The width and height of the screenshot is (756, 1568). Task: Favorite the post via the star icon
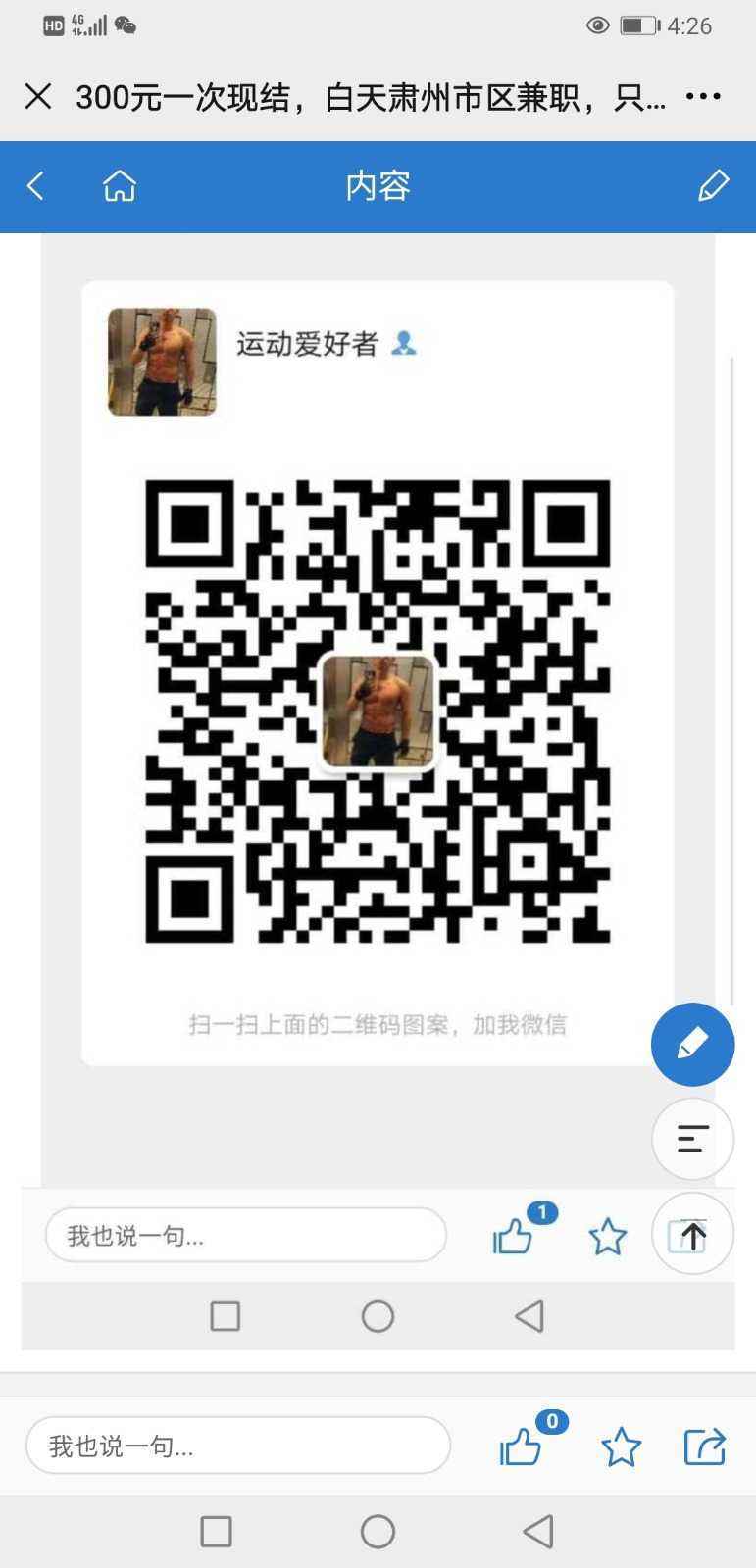click(x=608, y=1236)
